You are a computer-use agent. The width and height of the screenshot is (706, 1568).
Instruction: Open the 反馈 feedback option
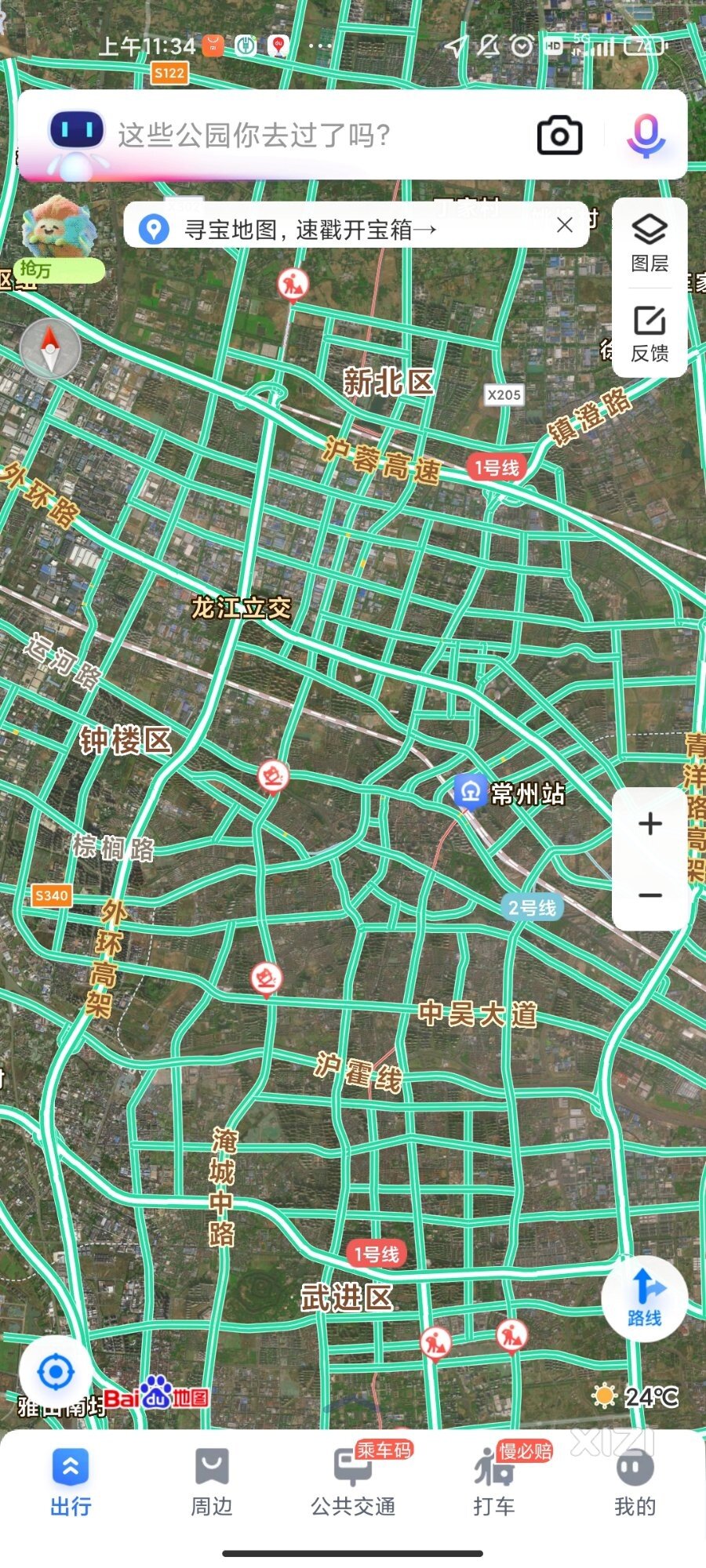click(650, 333)
